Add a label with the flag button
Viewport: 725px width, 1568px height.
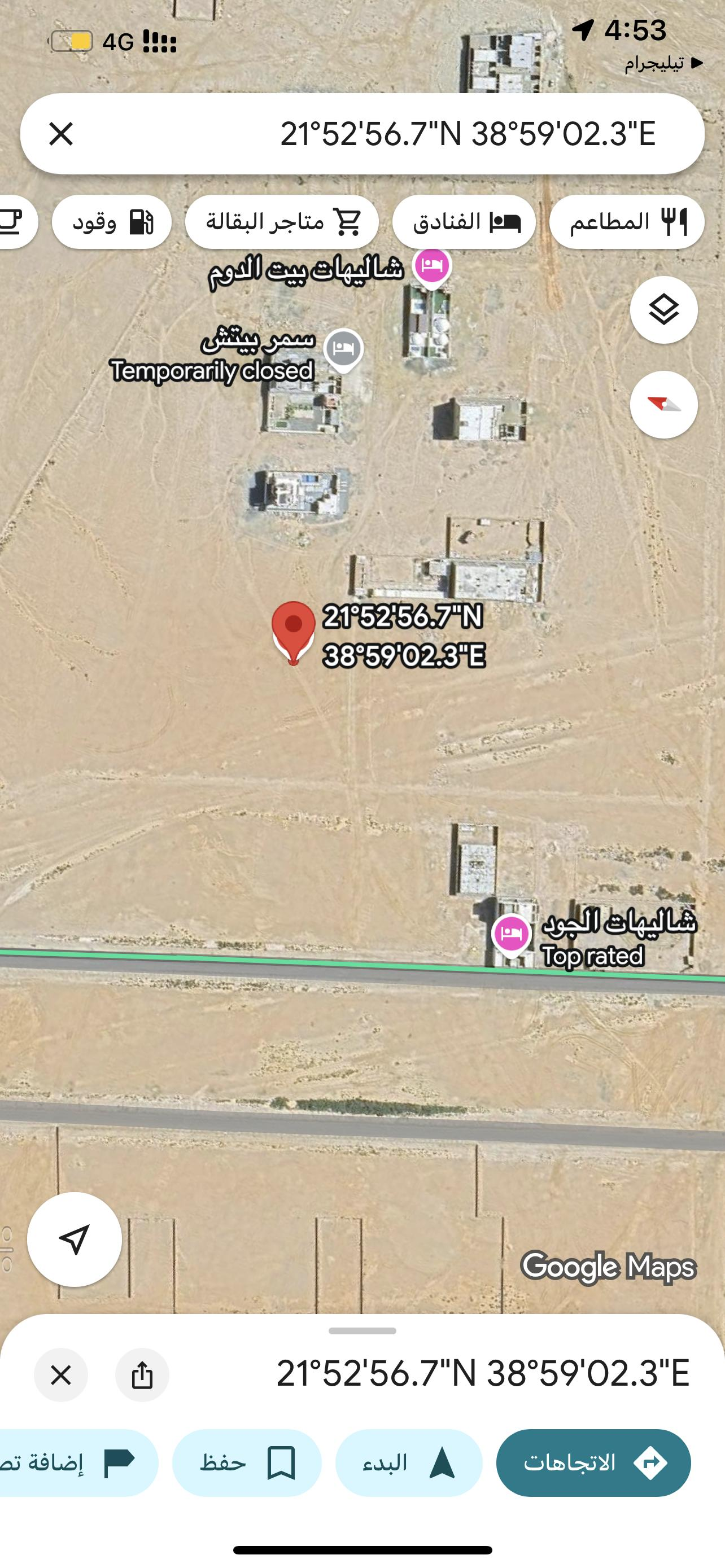coord(79,1462)
